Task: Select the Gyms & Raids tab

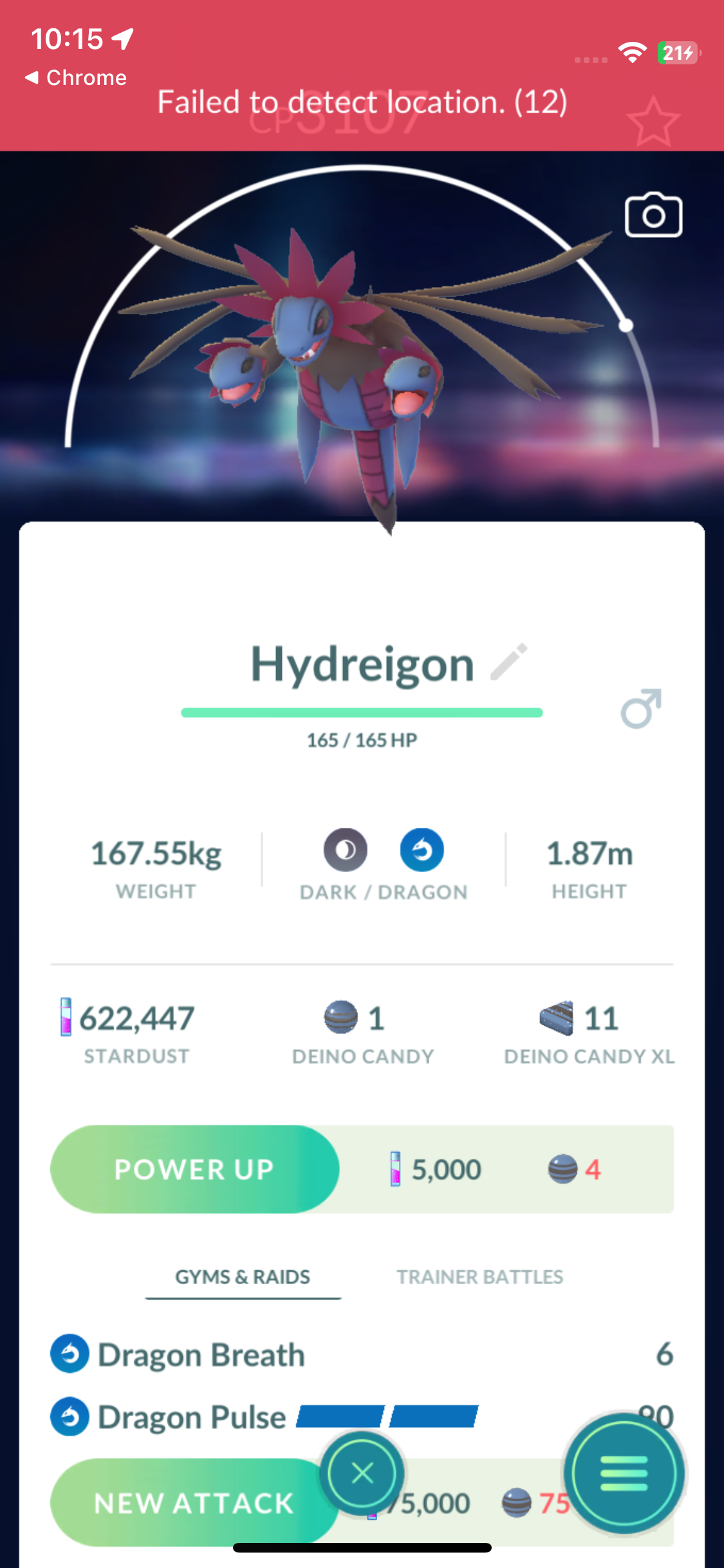Action: 243,1277
